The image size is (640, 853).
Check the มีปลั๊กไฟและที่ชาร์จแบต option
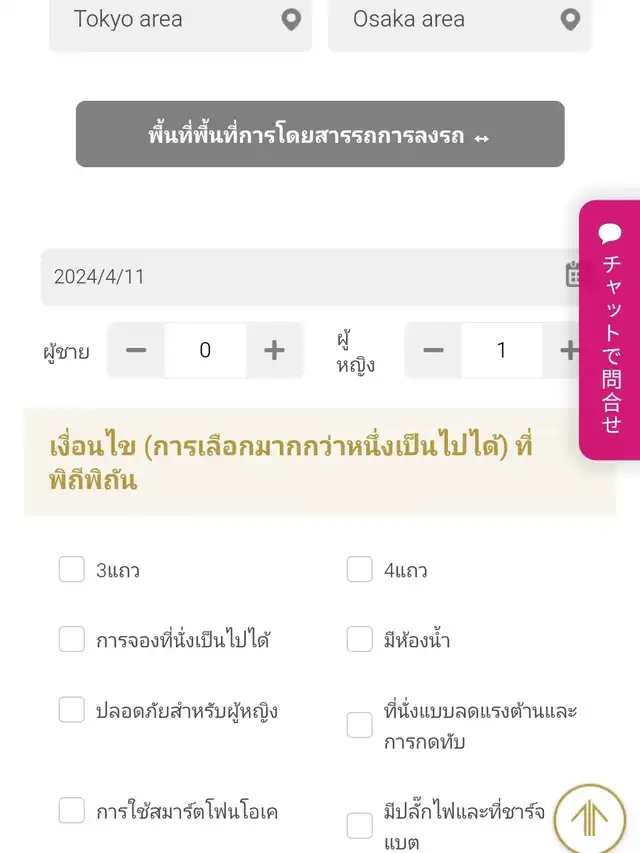359,826
